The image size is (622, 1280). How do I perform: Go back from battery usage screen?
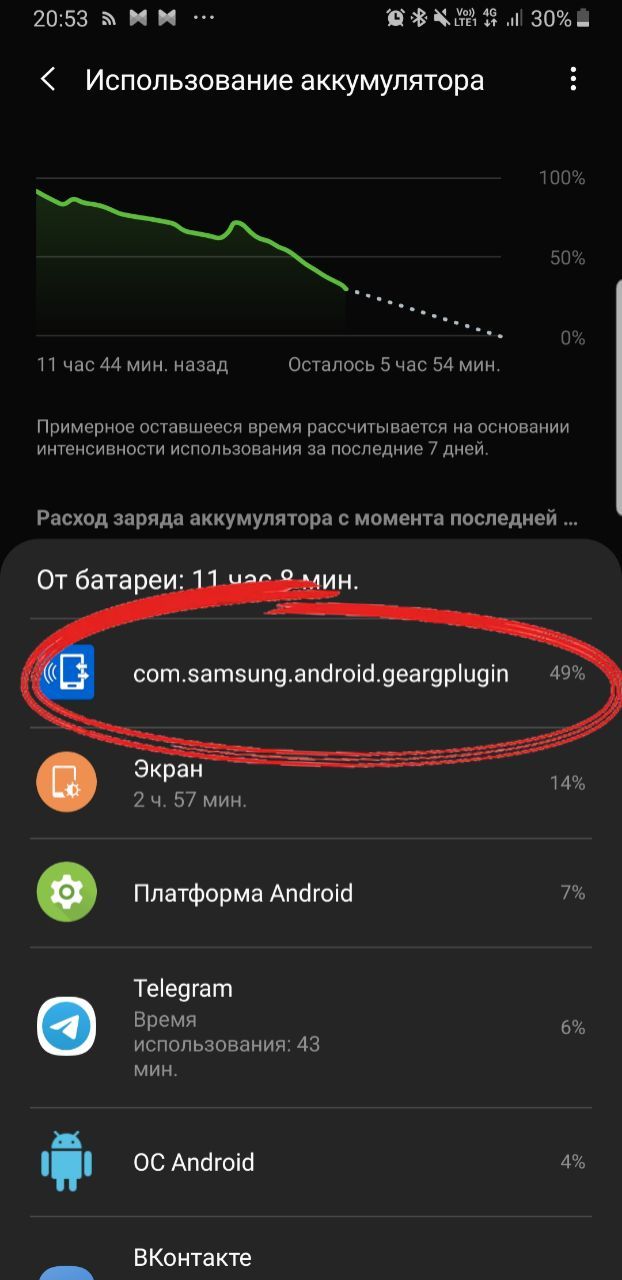[47, 80]
